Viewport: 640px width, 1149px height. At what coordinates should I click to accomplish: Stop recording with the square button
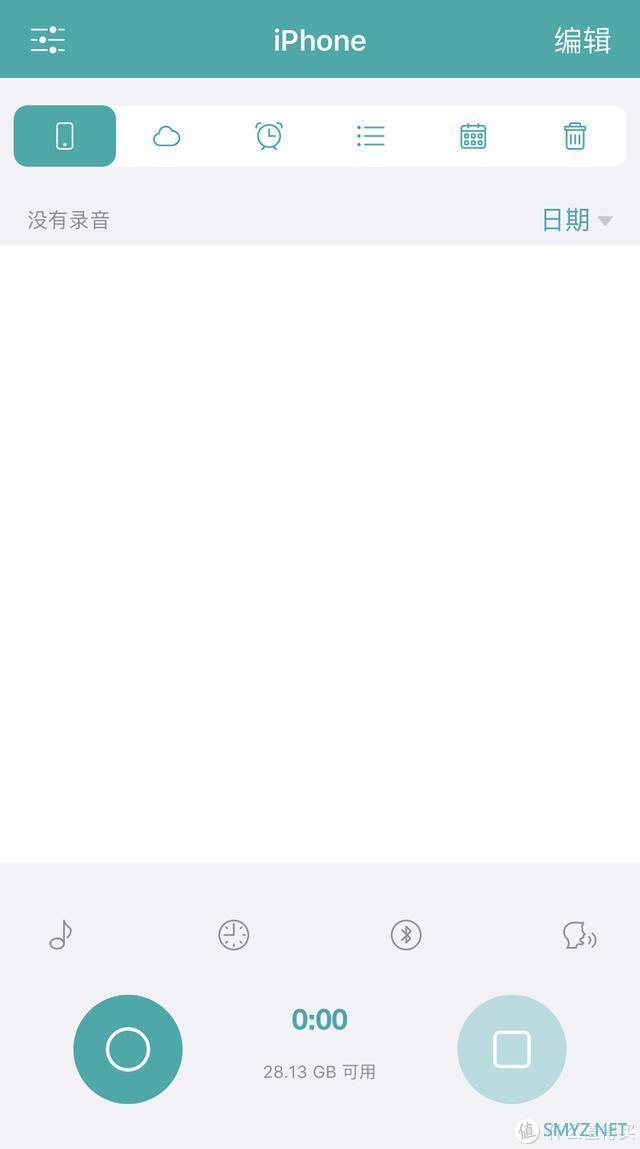(x=512, y=1049)
